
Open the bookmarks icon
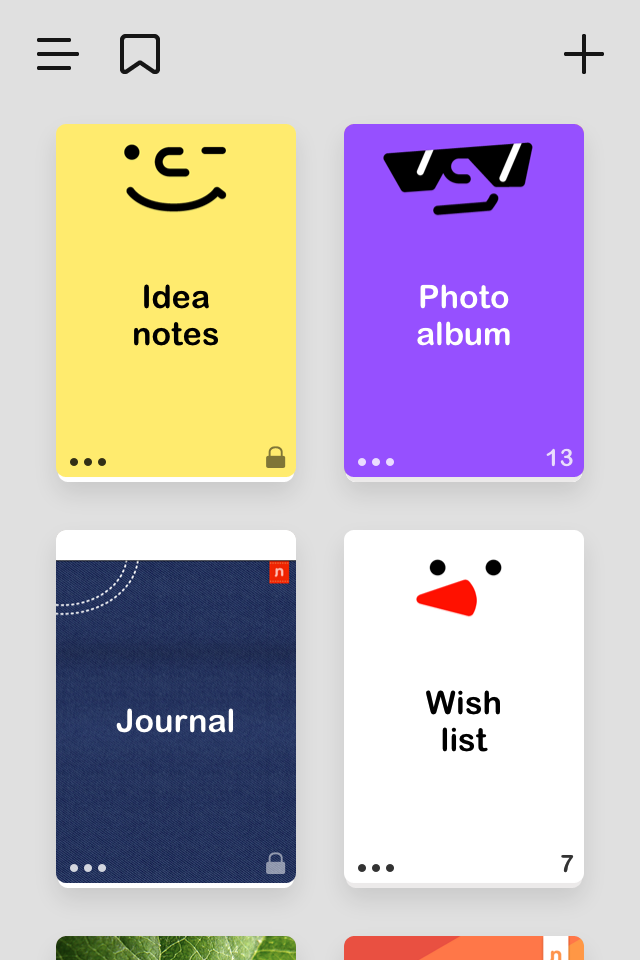point(140,54)
